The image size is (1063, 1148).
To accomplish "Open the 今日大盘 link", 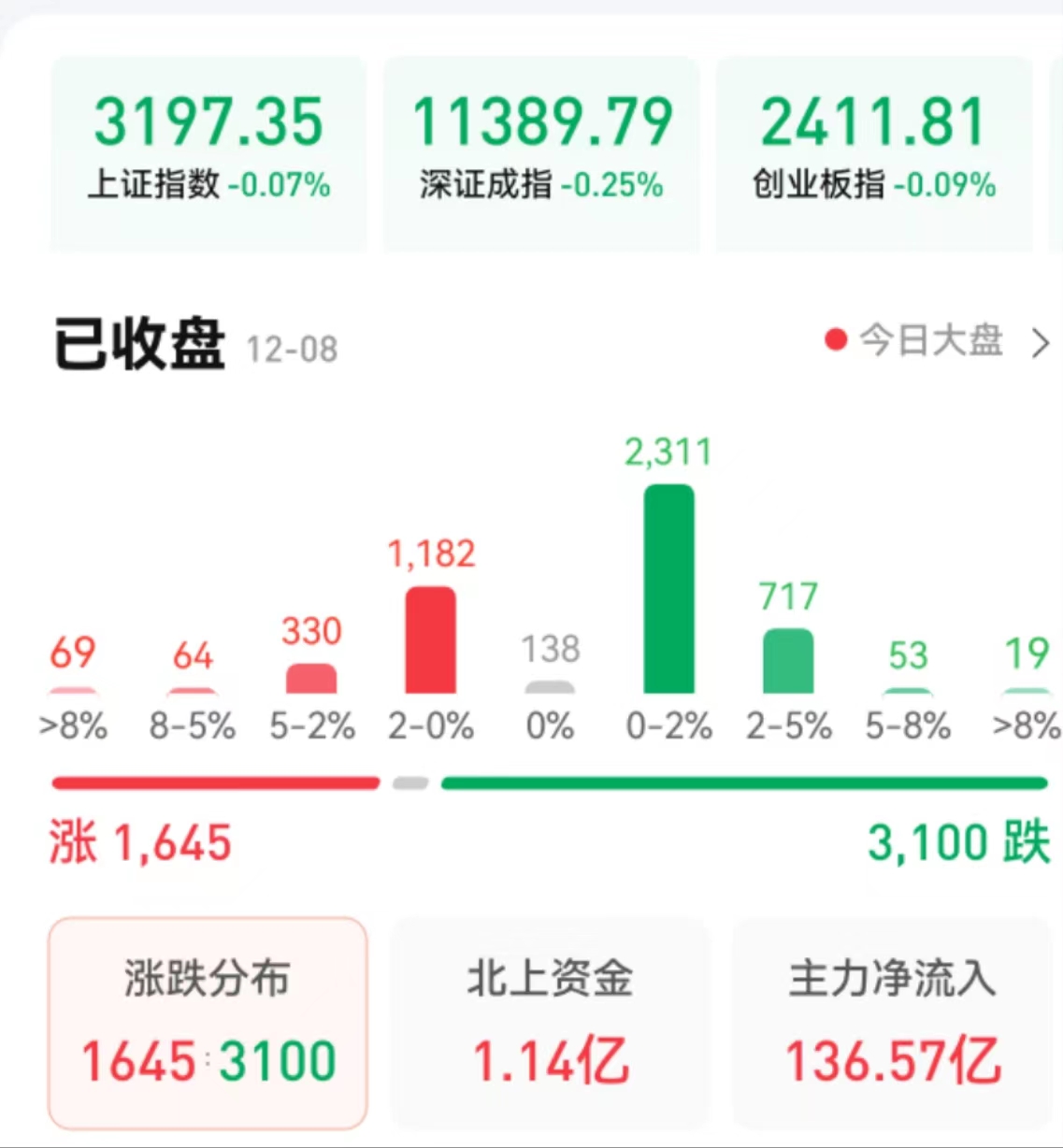I will click(935, 341).
